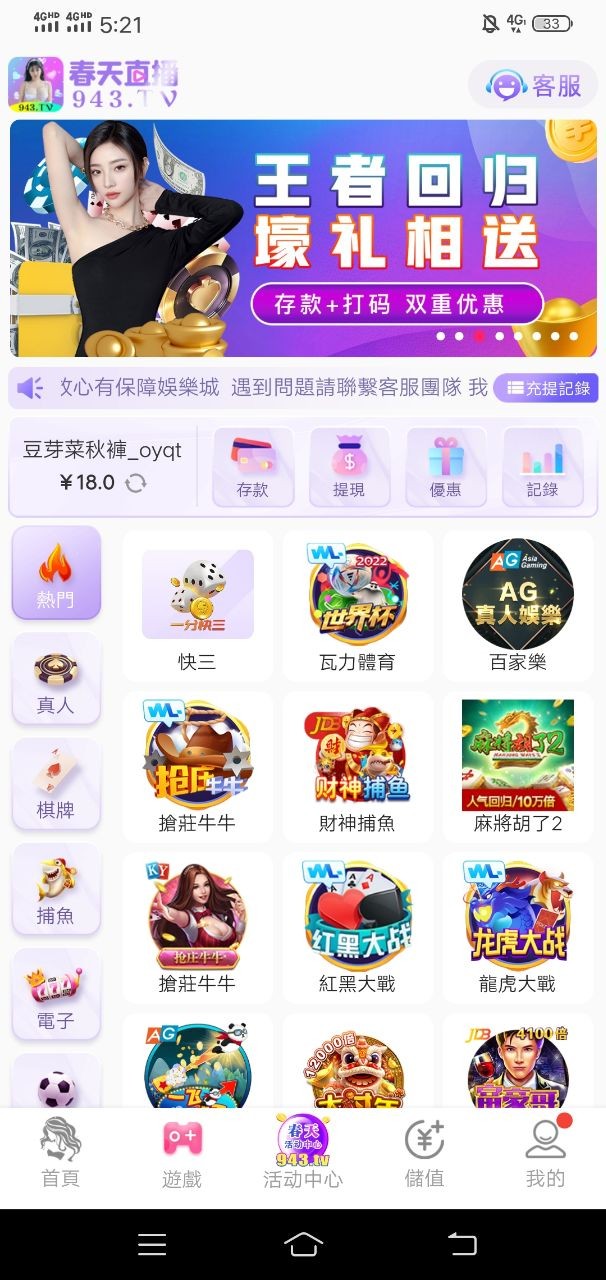Screen dimensions: 606x1280
Task: Open 龍虎大戰 game
Action: point(517,927)
